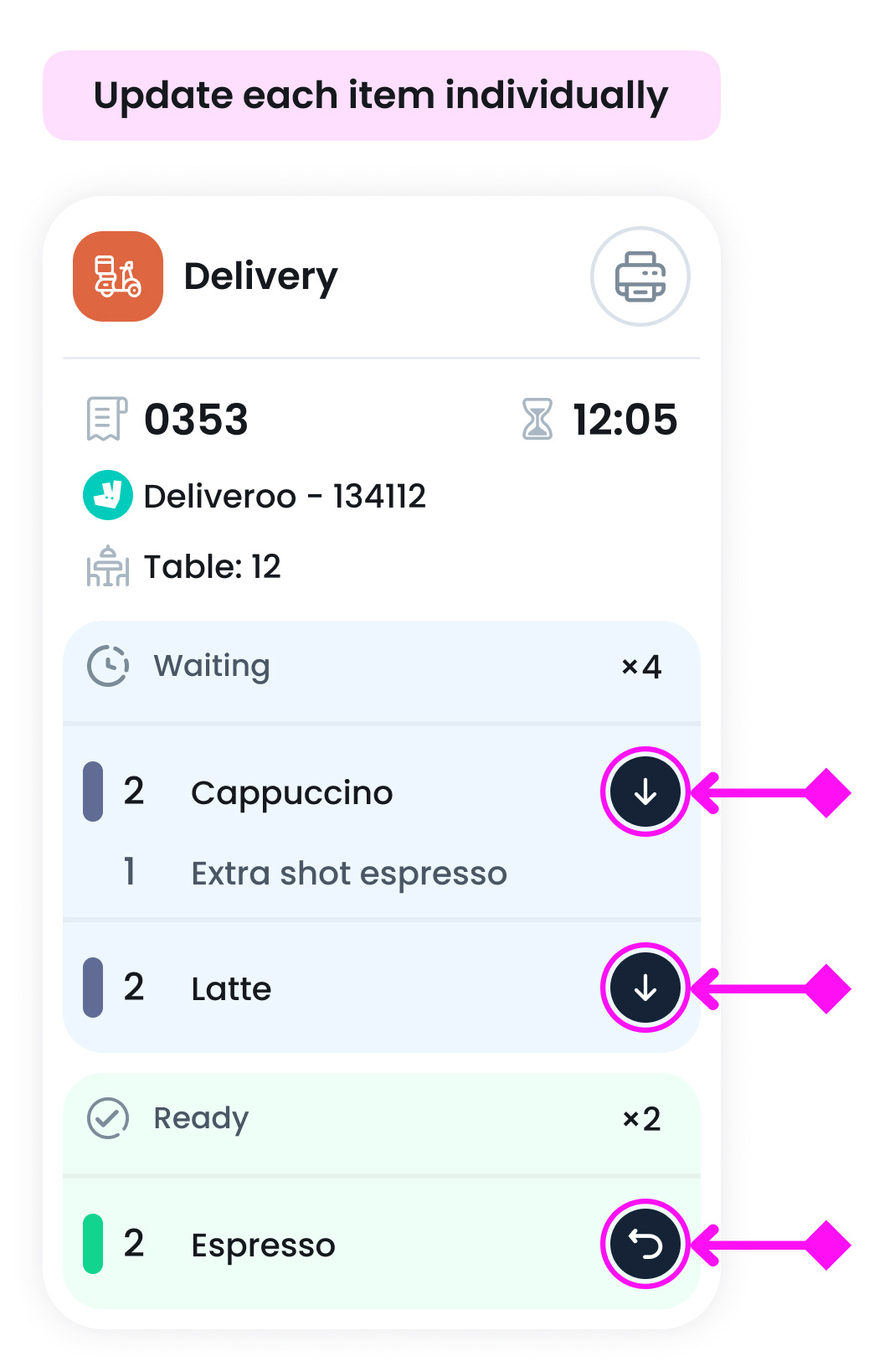Open the printer icon to print the order

640,276
